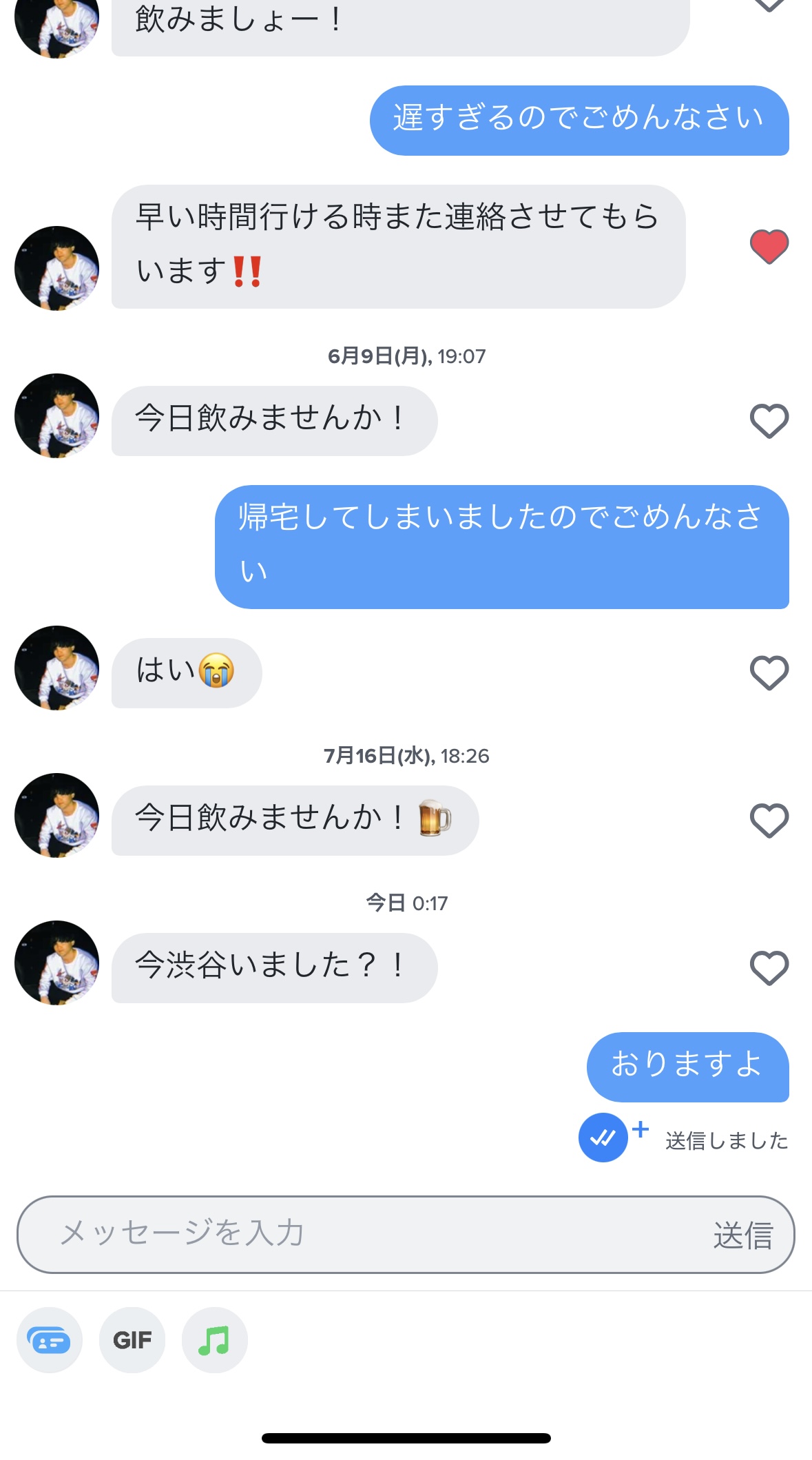This screenshot has width=812, height=1460.
Task: Open the GIF picker
Action: [x=132, y=1340]
